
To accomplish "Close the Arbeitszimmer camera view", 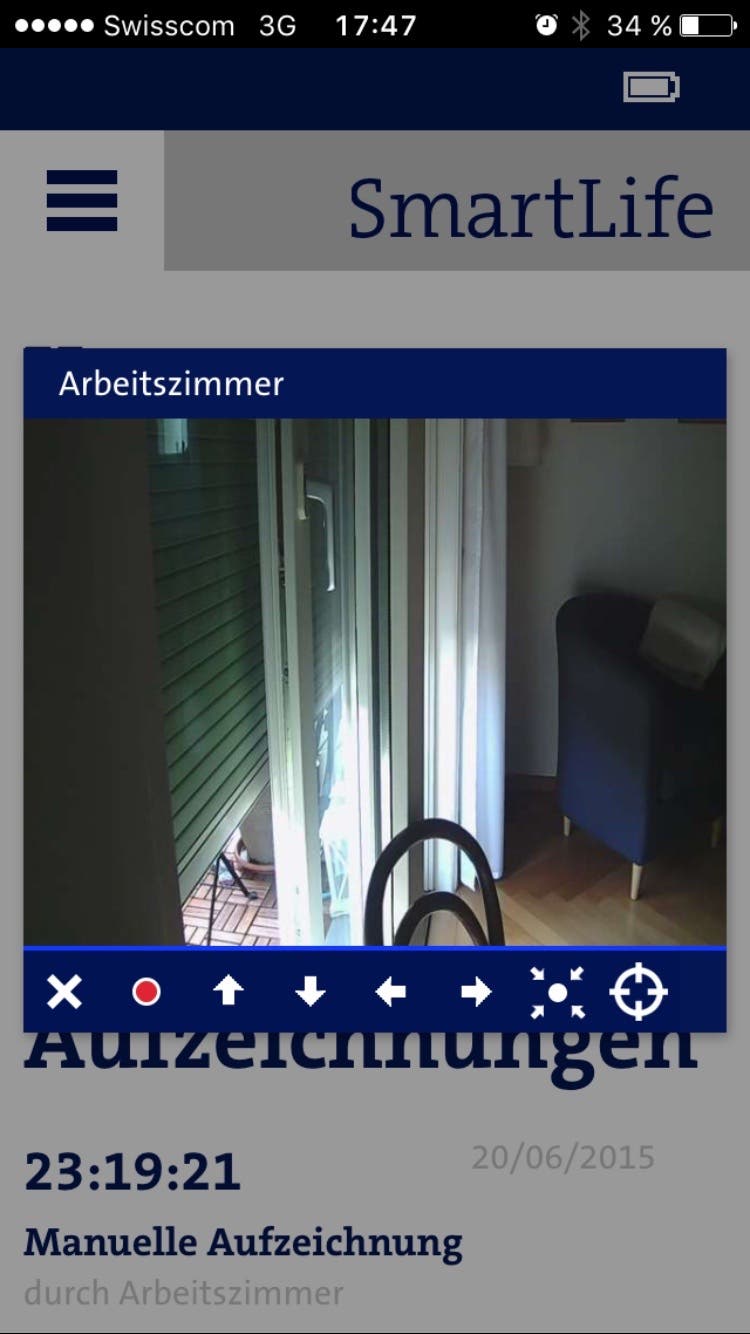I will click(x=65, y=992).
